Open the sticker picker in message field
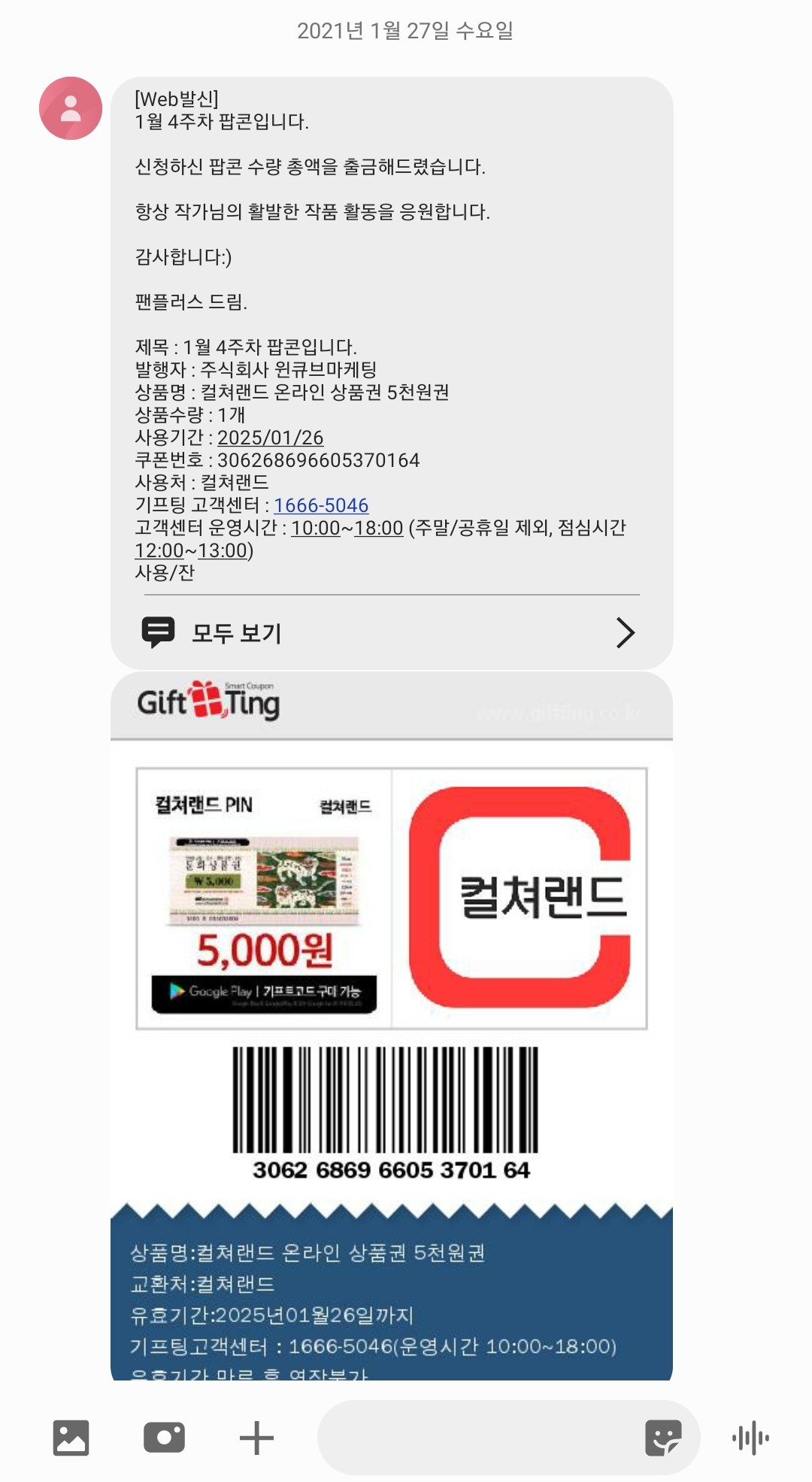The height and width of the screenshot is (1482, 812). [x=663, y=1438]
